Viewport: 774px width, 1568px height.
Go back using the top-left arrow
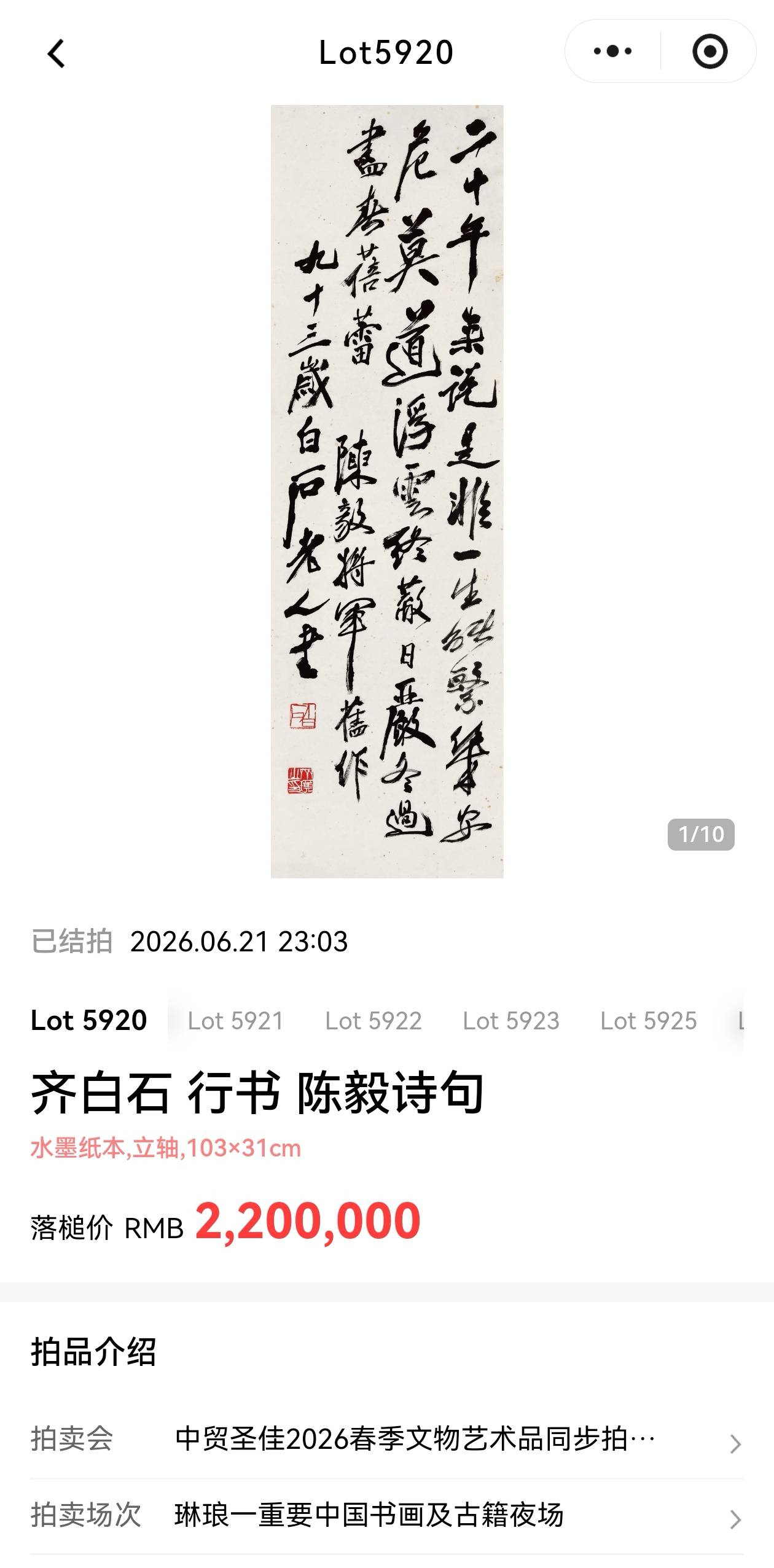56,53
